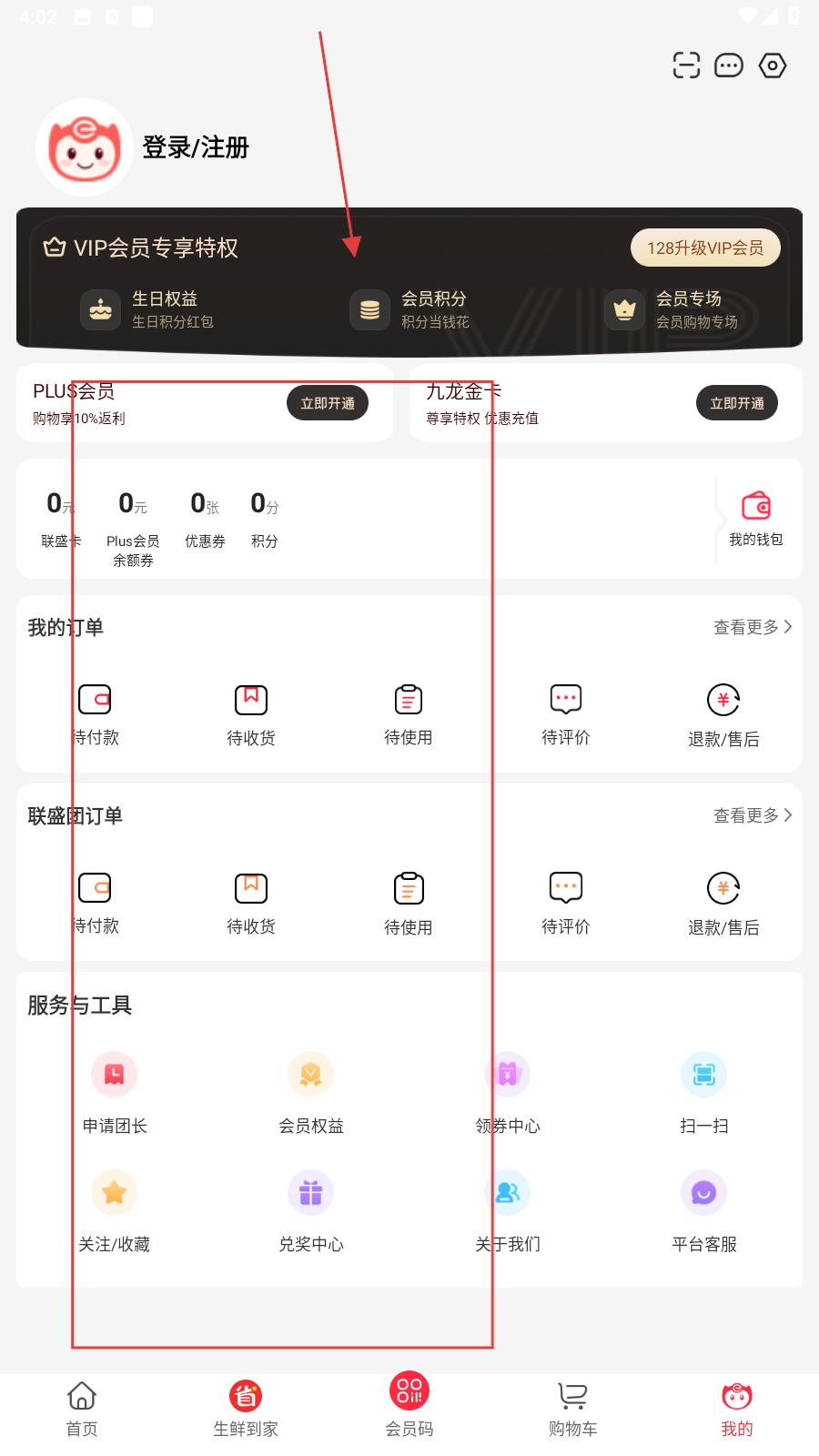
Task: Open the settings icon
Action: (x=772, y=66)
